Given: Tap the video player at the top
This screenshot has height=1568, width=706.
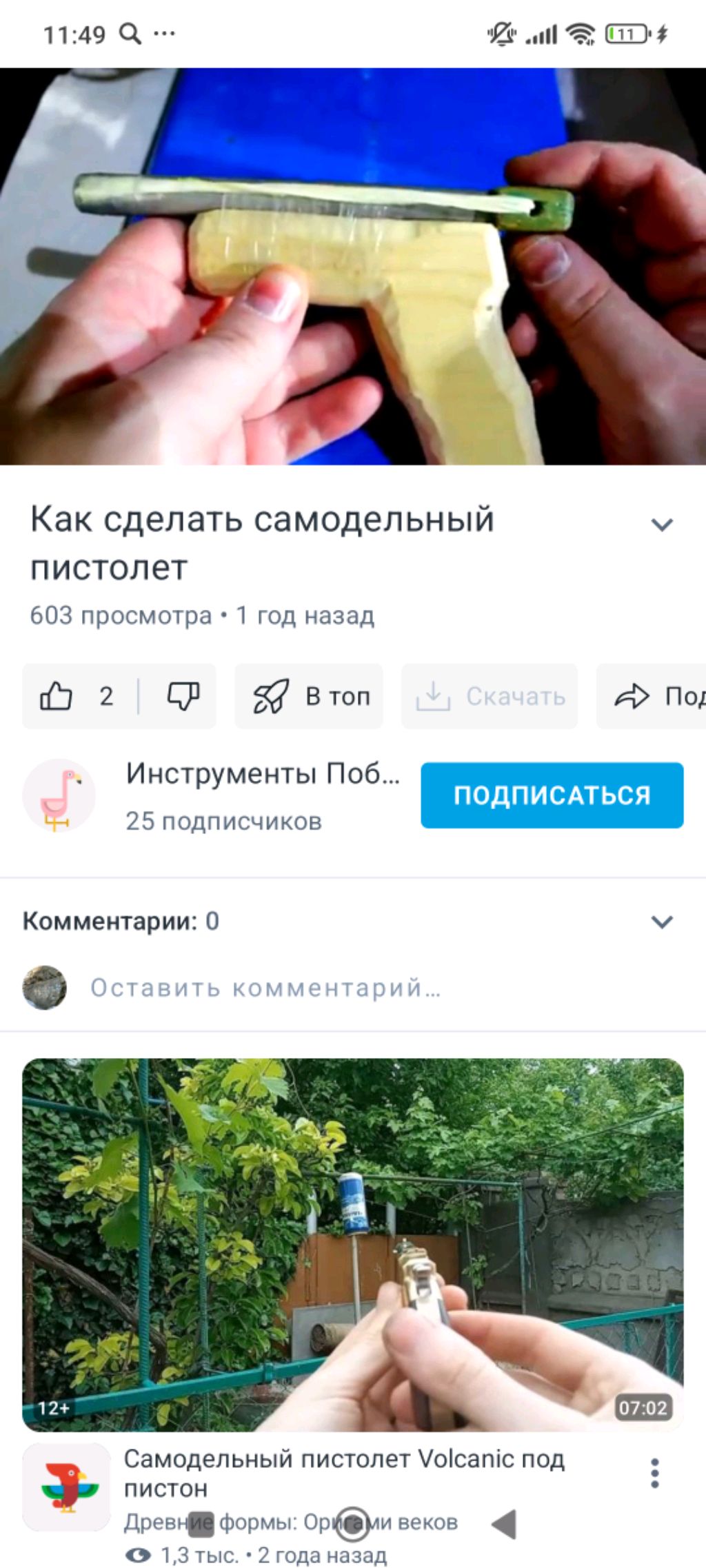Looking at the screenshot, I should point(353,266).
